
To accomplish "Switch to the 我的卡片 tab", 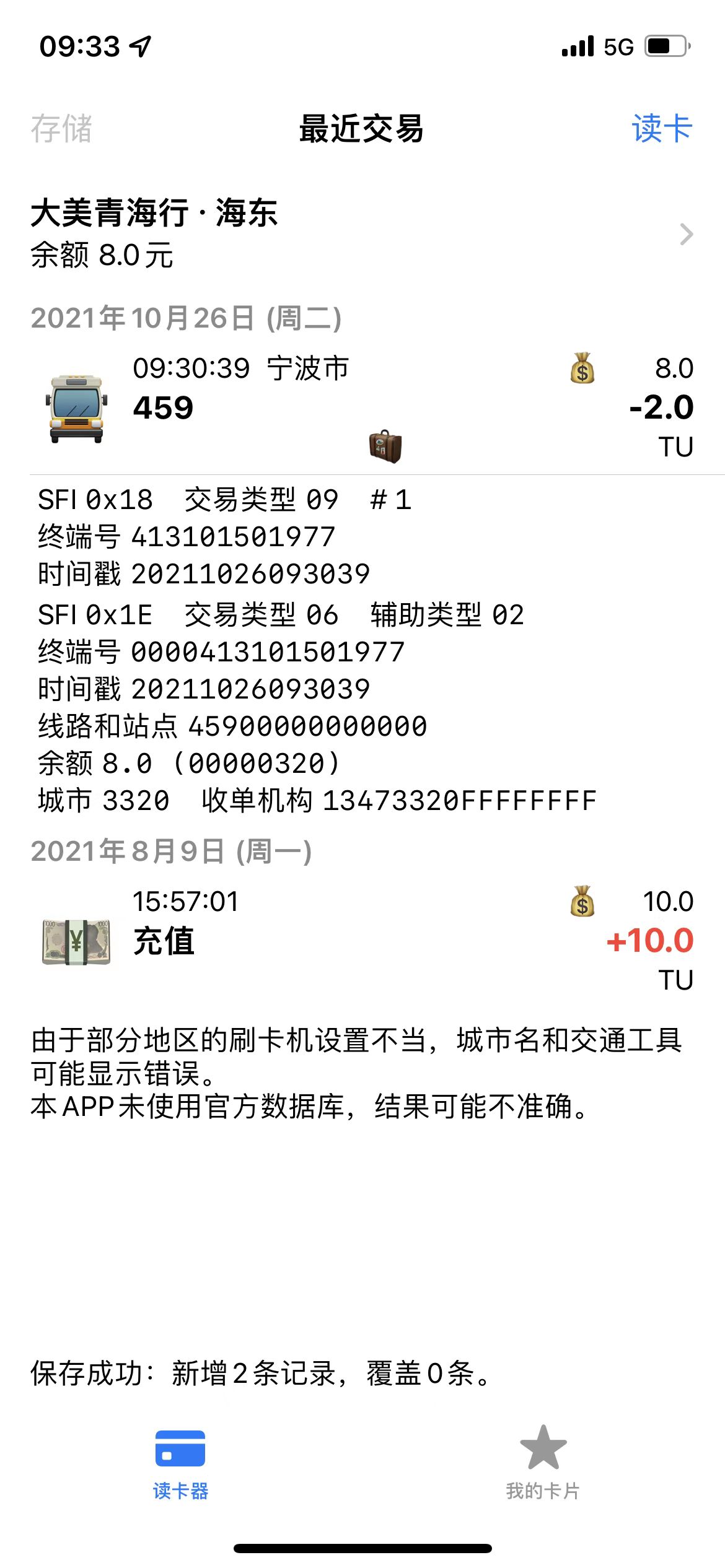I will point(543,1463).
